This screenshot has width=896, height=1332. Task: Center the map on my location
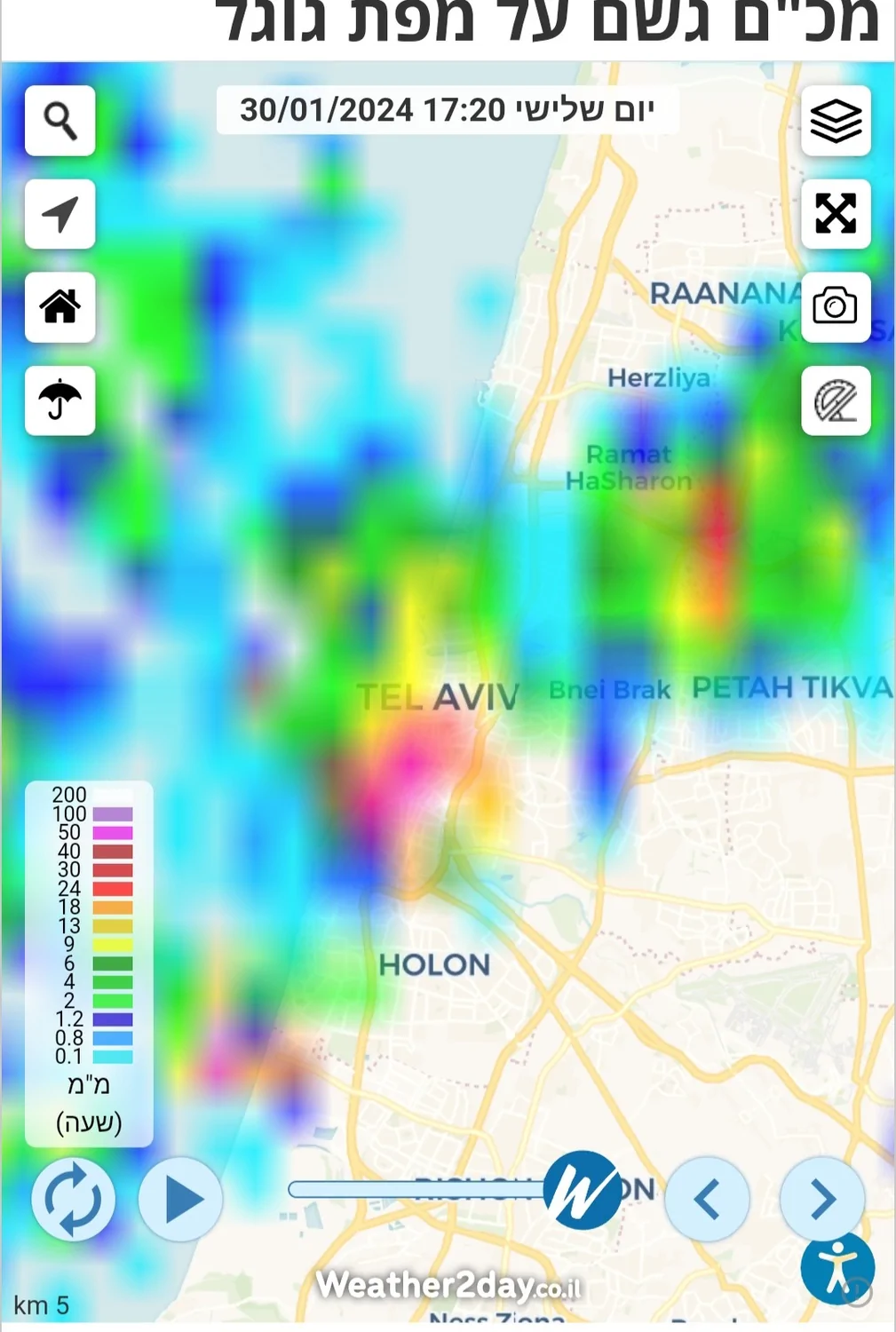(x=59, y=214)
